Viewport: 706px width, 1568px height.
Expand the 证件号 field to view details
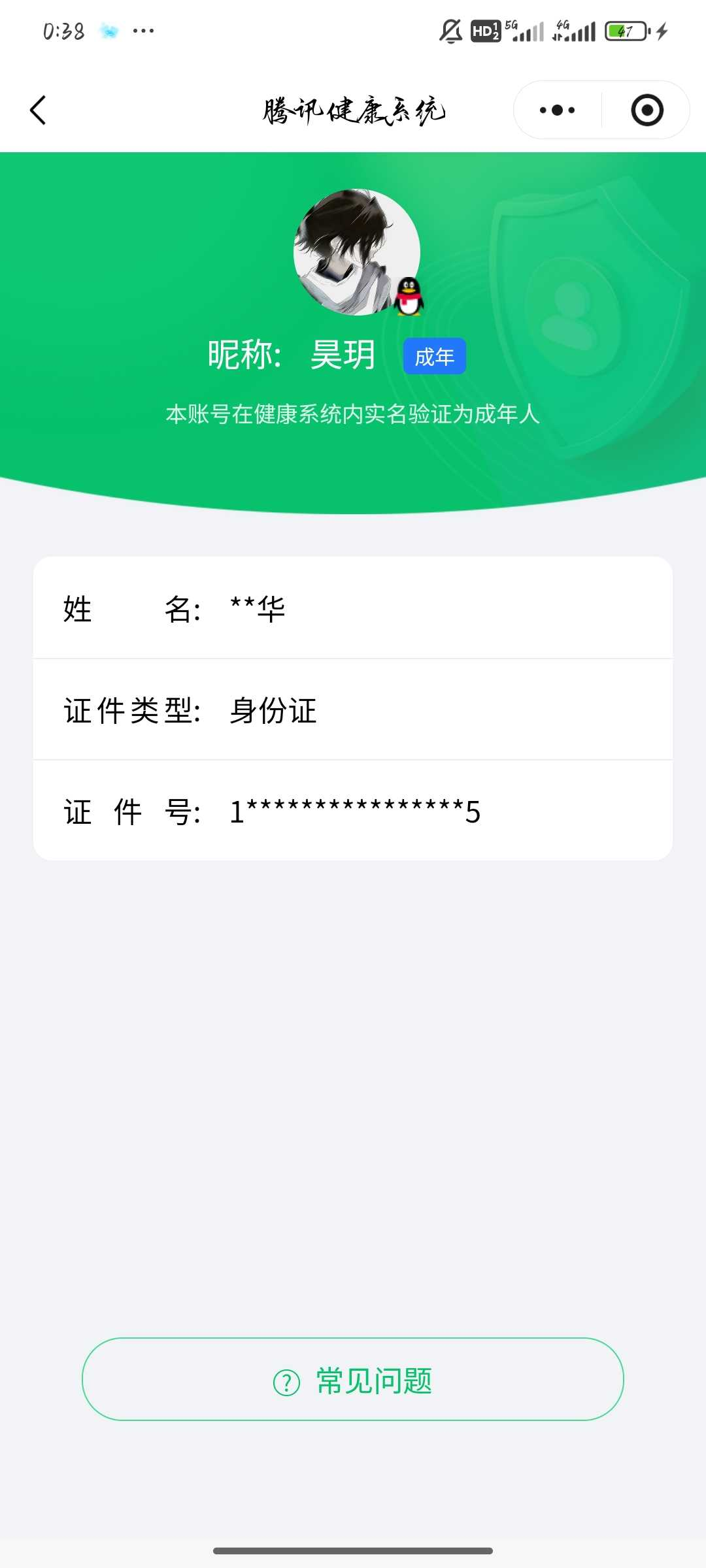[353, 812]
